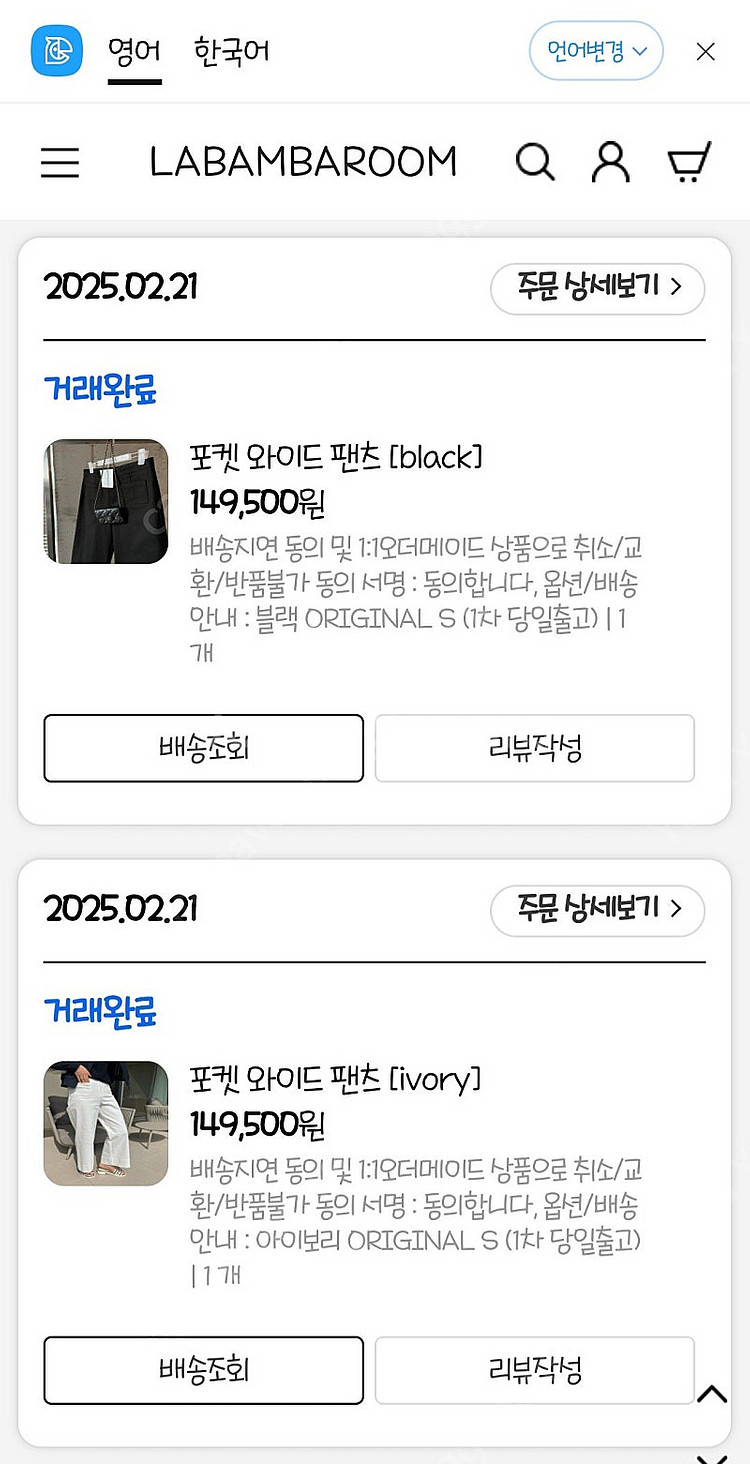Open the shopping cart
Screen dimensions: 750x1464
click(x=689, y=161)
